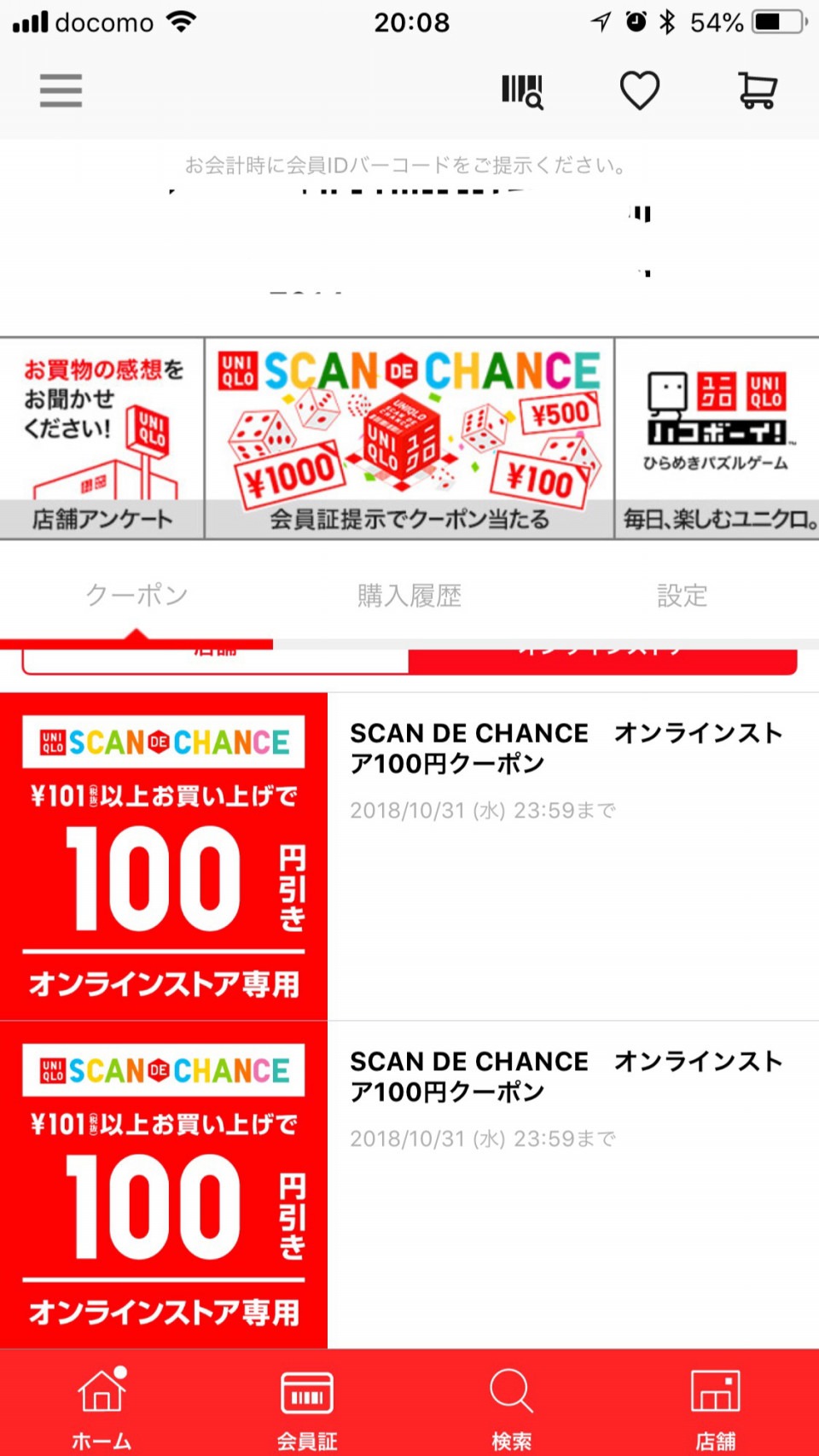
Task: Go to the ホーム tab
Action: (x=102, y=1404)
